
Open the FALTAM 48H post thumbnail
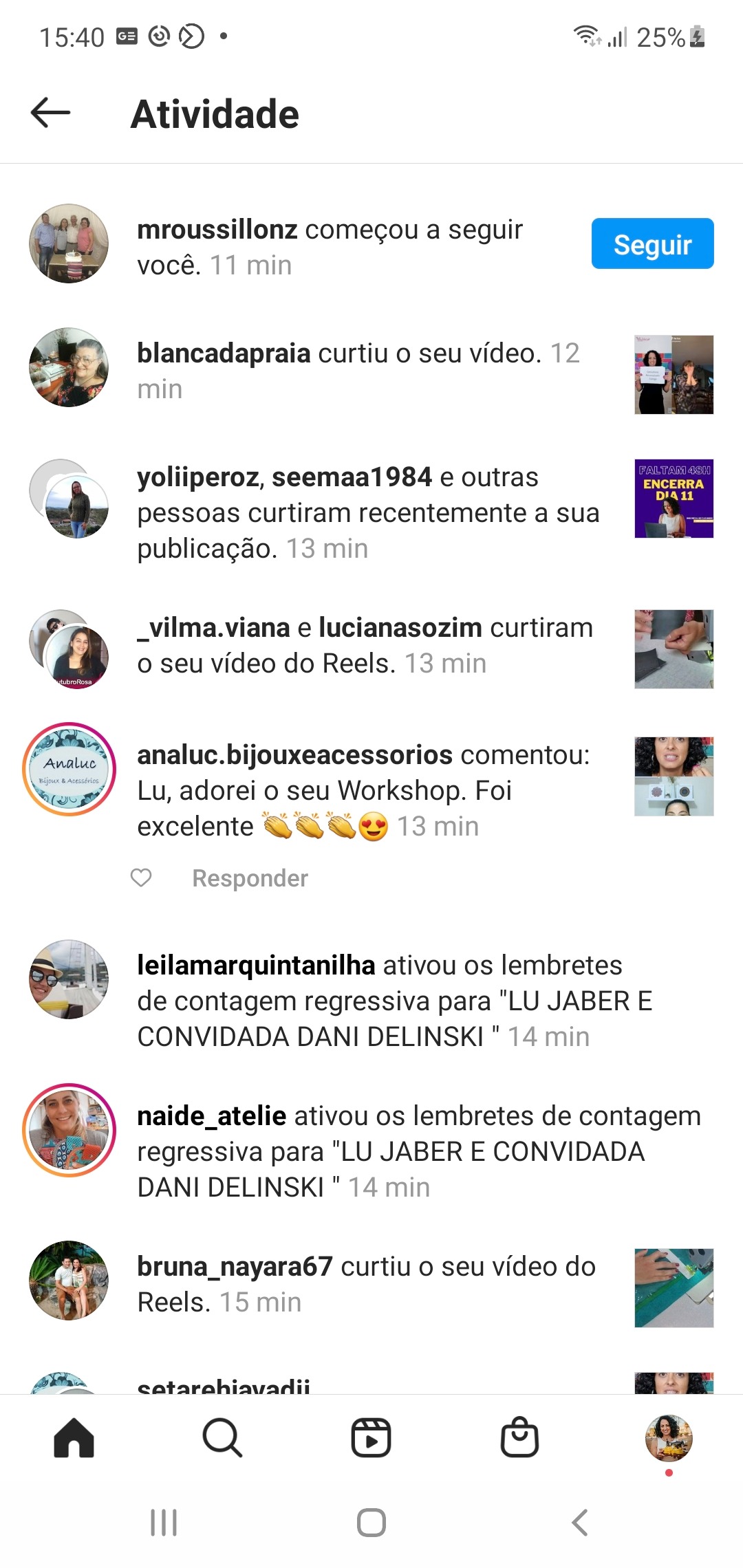coord(674,499)
